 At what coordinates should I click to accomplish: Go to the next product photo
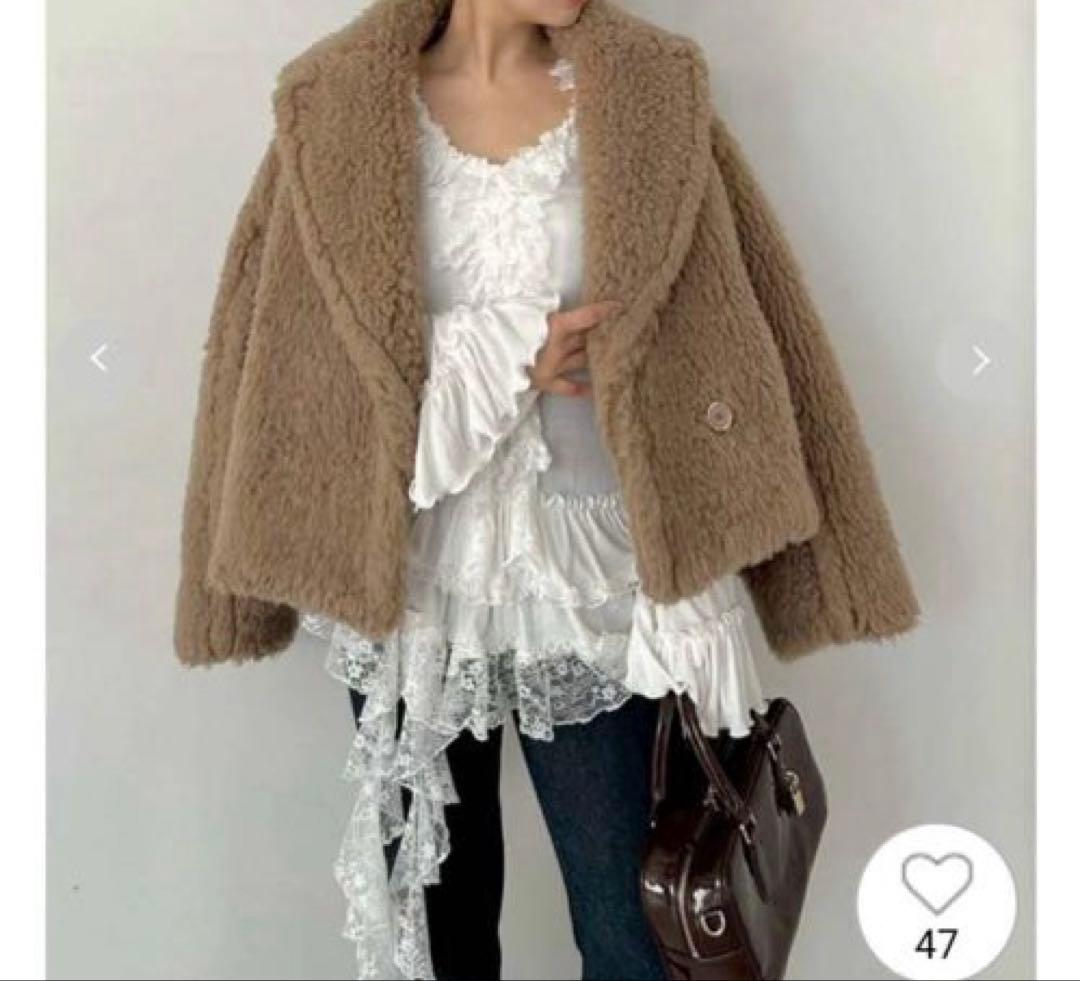click(980, 361)
